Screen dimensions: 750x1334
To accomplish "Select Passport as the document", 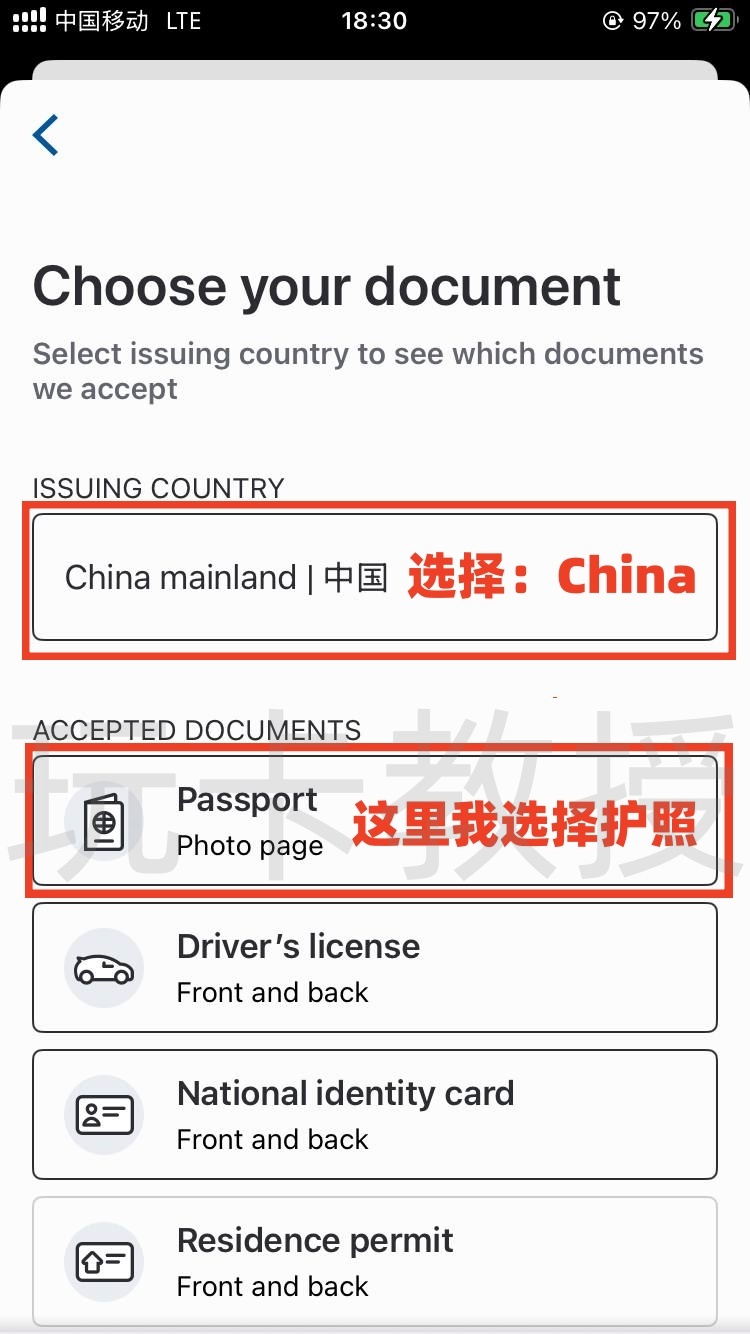I will (374, 821).
